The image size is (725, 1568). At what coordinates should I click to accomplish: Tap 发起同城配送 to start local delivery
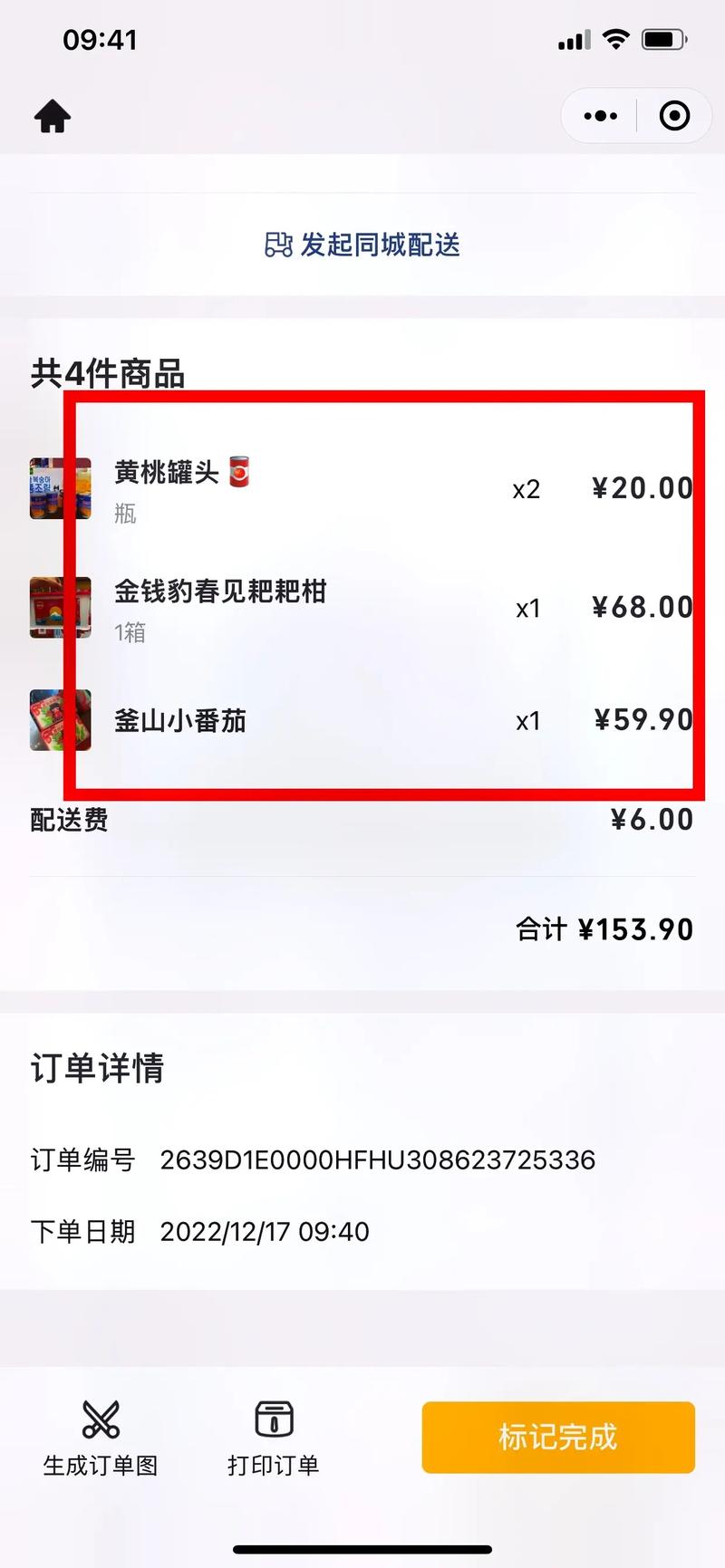pos(381,245)
